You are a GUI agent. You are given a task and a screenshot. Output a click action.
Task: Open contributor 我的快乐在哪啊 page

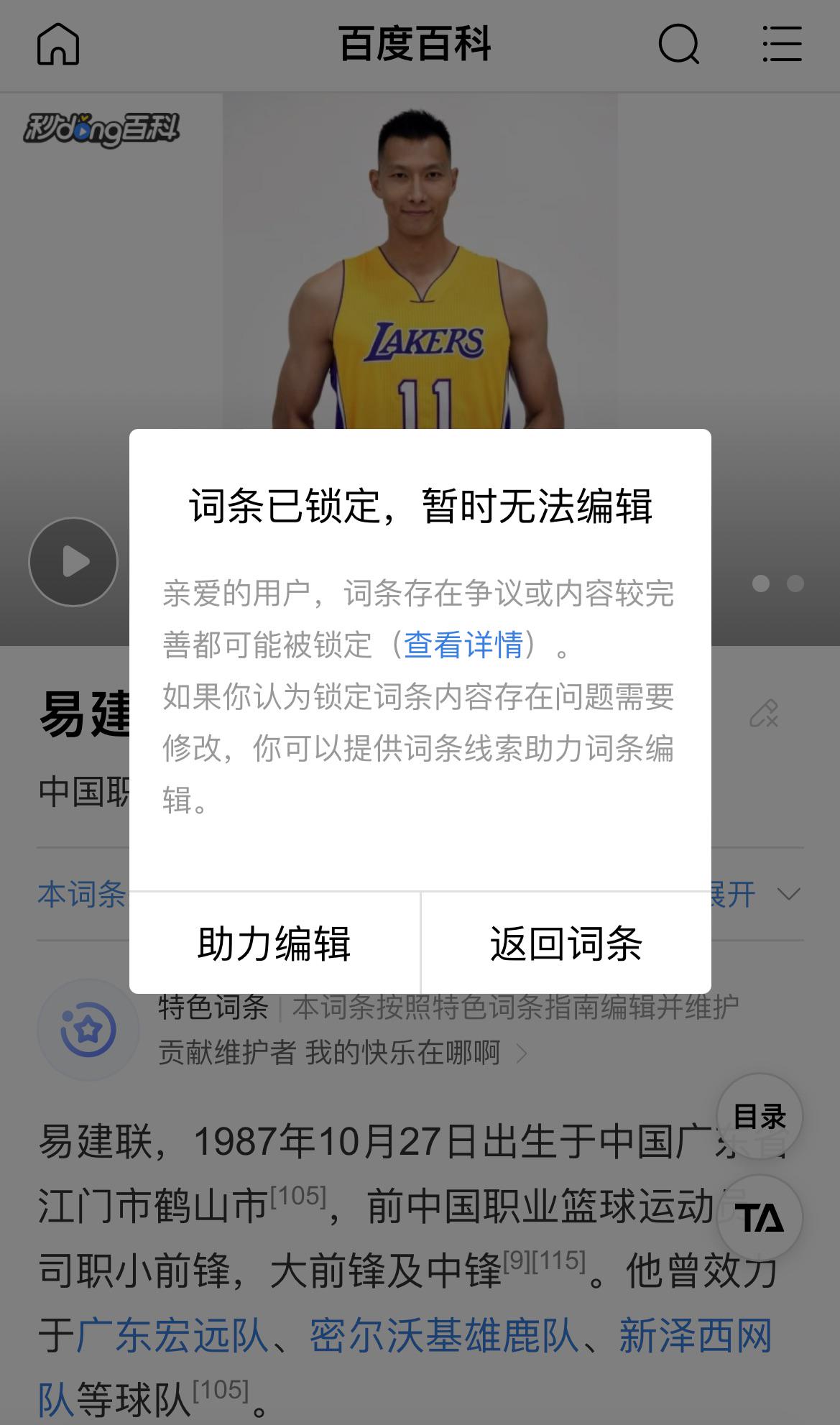(402, 1053)
